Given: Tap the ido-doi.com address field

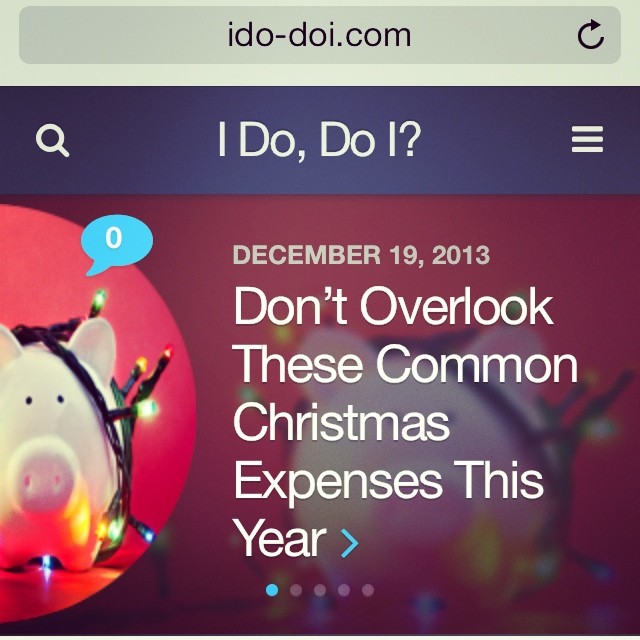Looking at the screenshot, I should 318,37.
